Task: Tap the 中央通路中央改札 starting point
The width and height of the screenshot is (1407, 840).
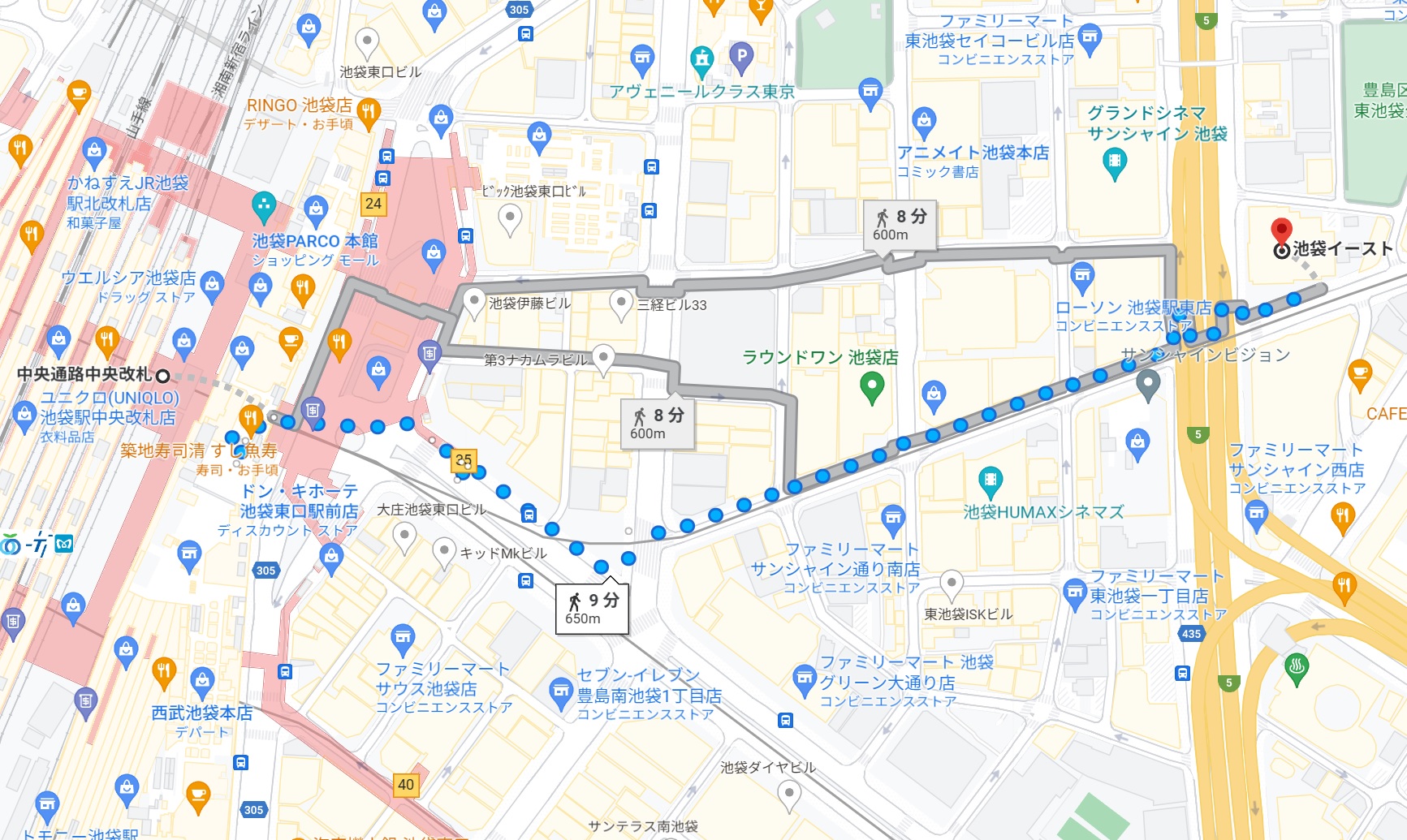Action: click(162, 376)
